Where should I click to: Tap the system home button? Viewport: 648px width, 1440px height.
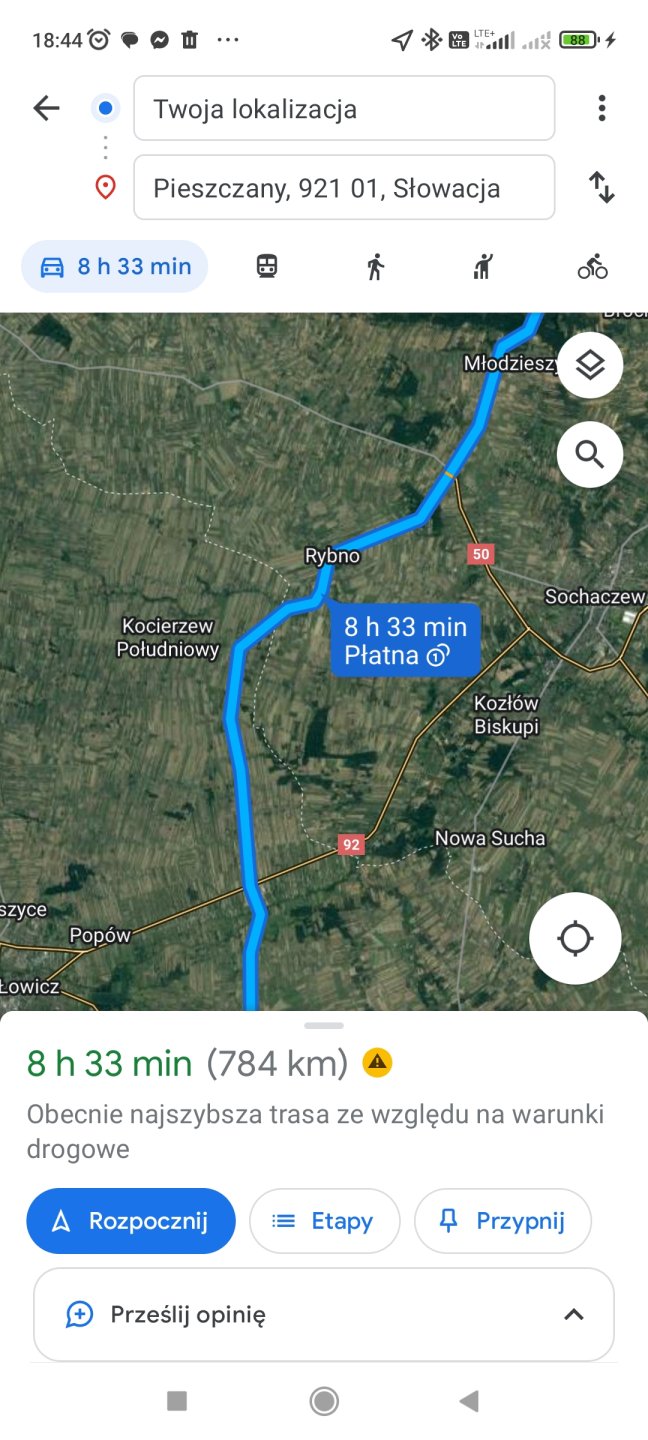click(x=324, y=1401)
